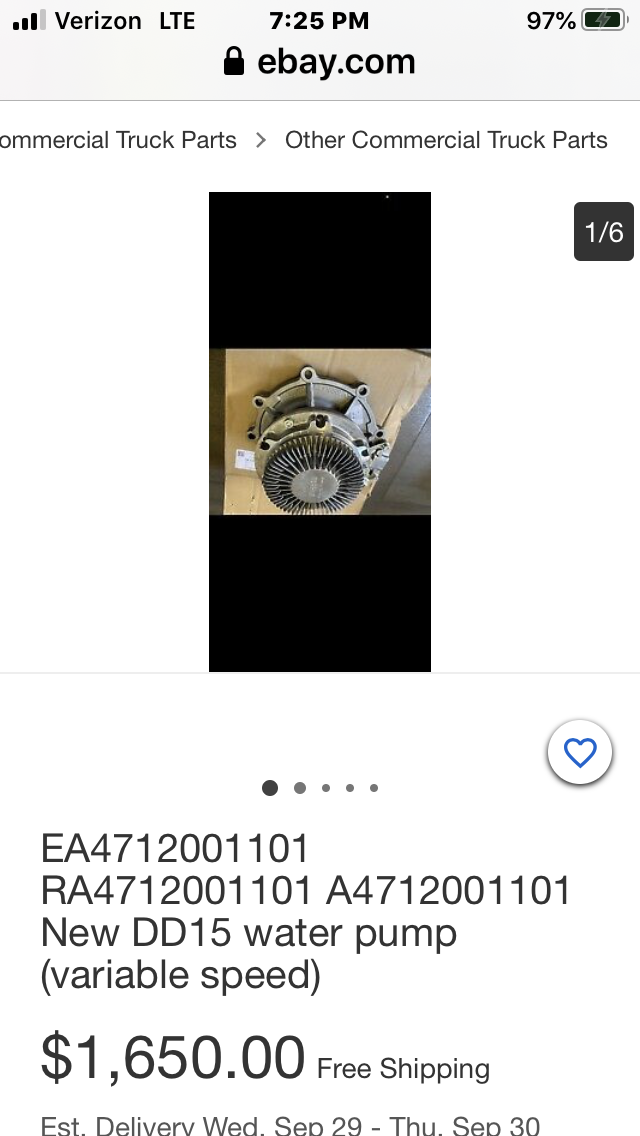
Task: Open Commercial Truck Parts breadcrumb link
Action: pos(118,140)
